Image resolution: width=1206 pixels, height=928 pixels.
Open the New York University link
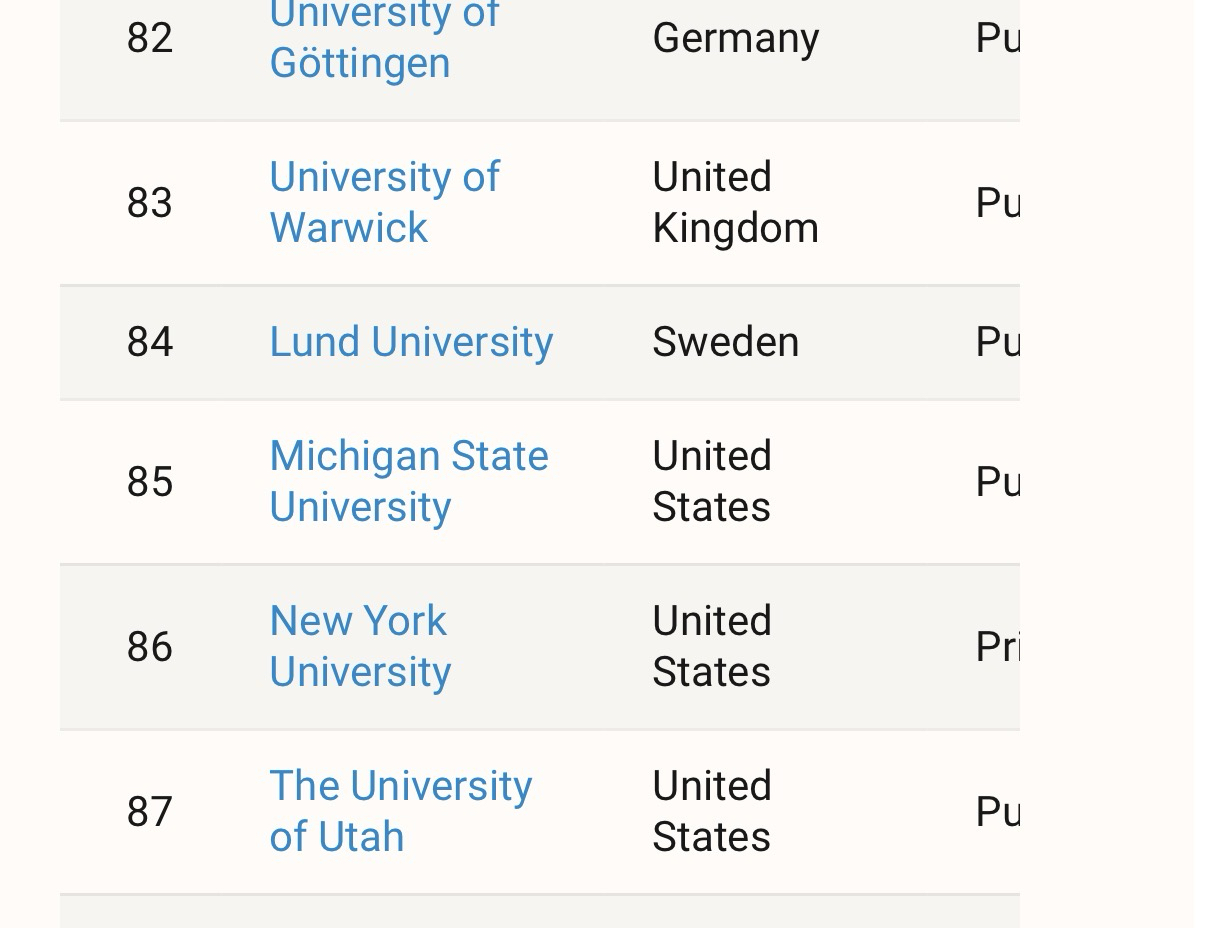coord(360,646)
